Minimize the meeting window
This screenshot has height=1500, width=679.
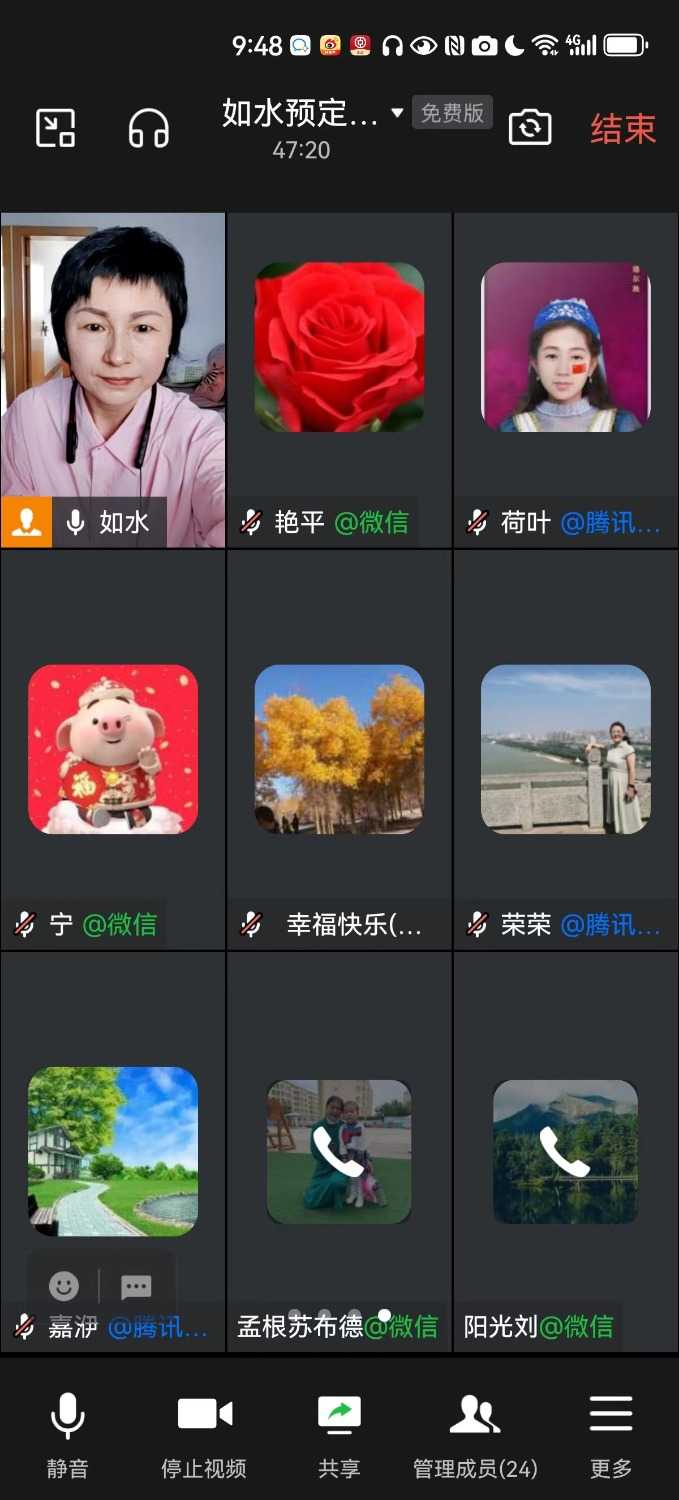(x=56, y=128)
